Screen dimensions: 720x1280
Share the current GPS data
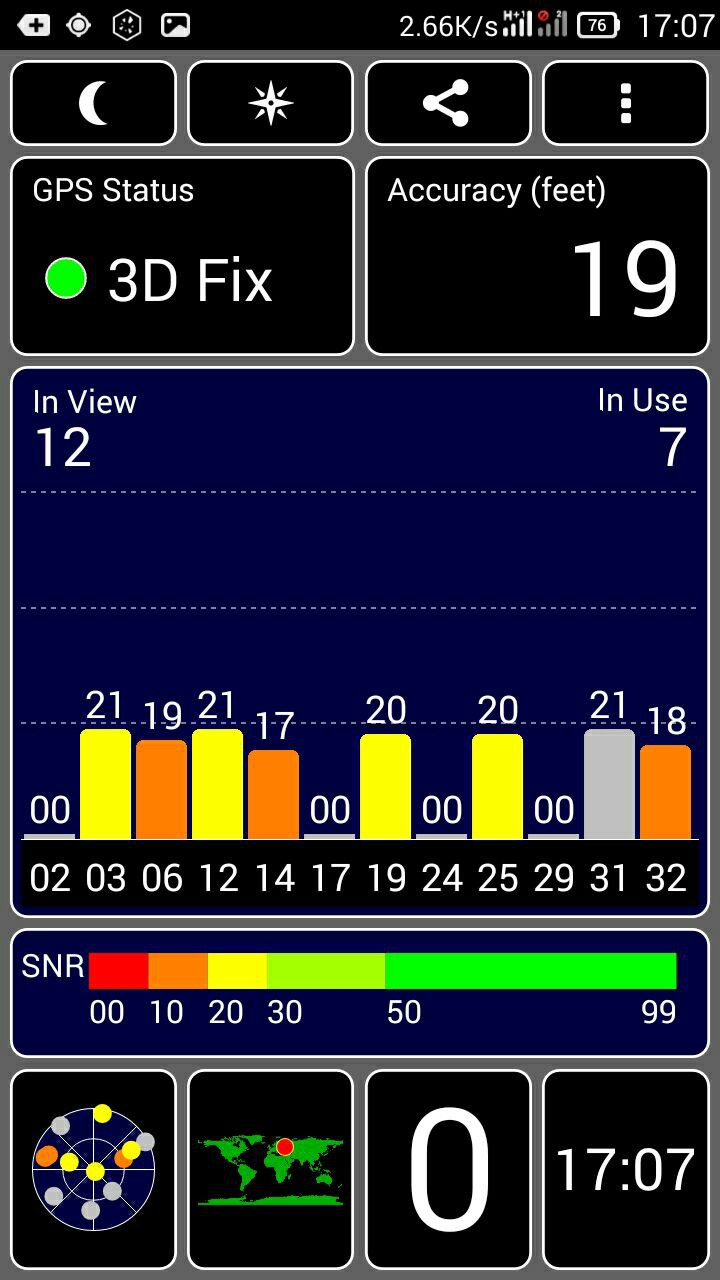coord(447,103)
